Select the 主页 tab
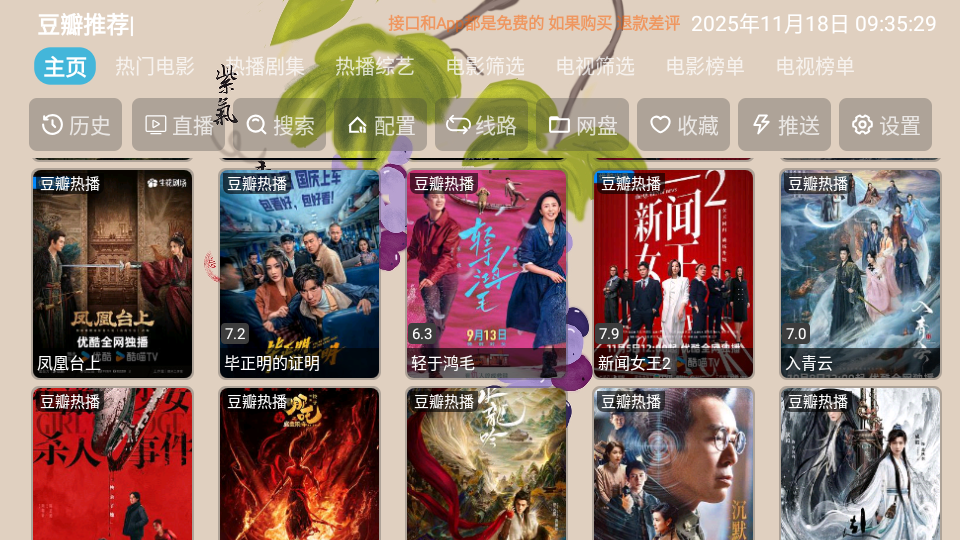The width and height of the screenshot is (960, 540). [65, 67]
